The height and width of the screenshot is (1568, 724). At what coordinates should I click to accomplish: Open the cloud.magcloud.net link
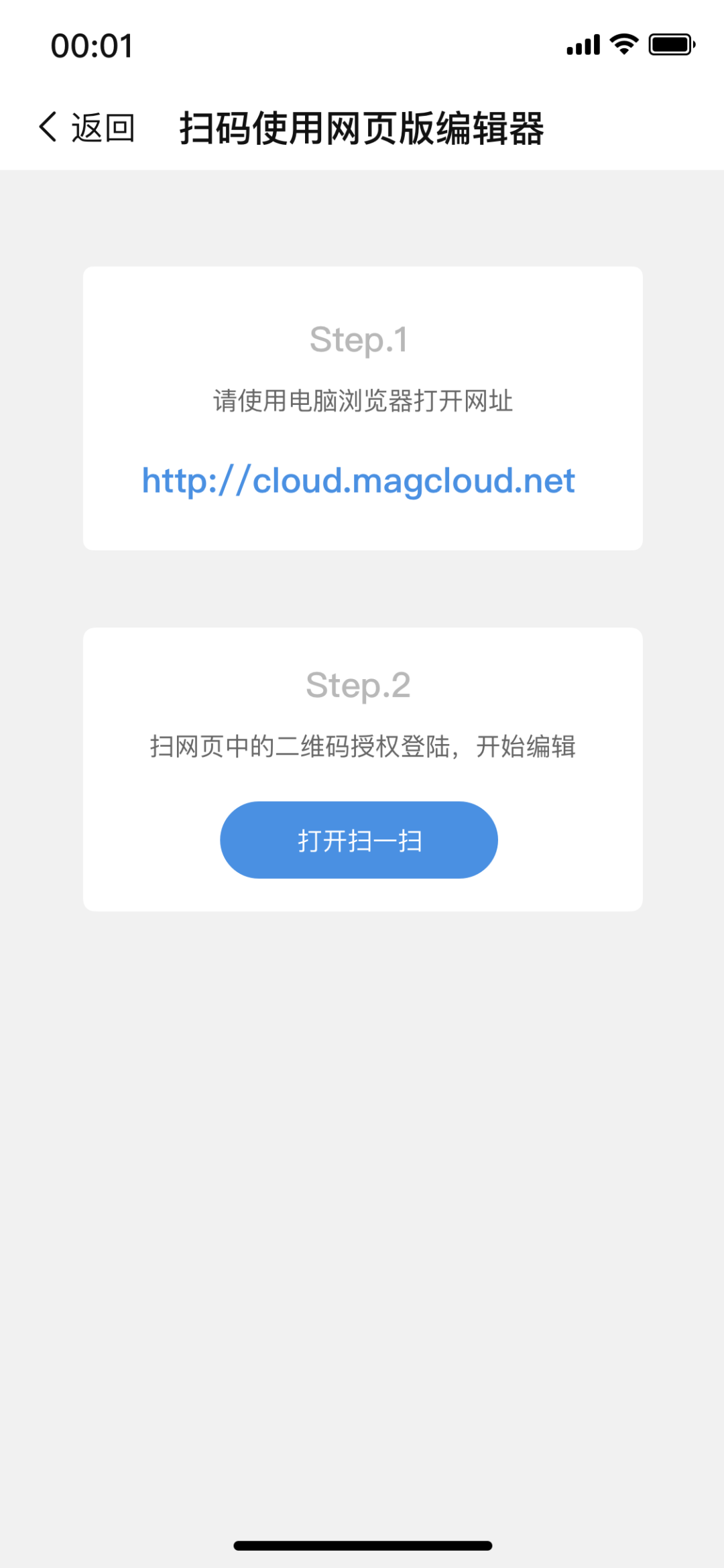click(x=359, y=481)
